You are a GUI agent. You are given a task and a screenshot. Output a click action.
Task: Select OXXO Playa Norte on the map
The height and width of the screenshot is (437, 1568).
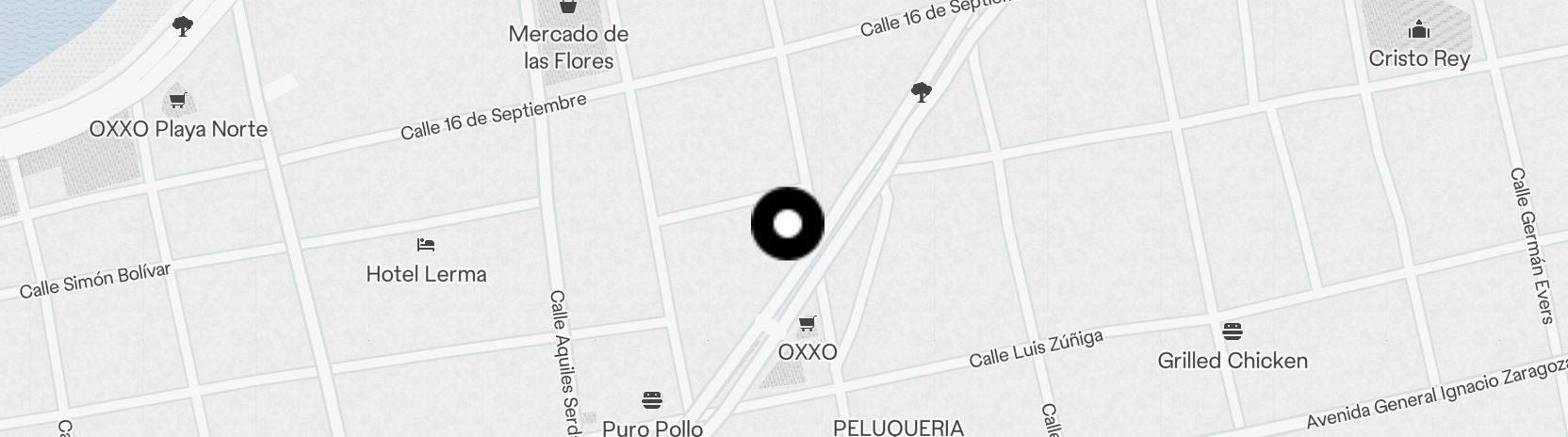[x=177, y=101]
